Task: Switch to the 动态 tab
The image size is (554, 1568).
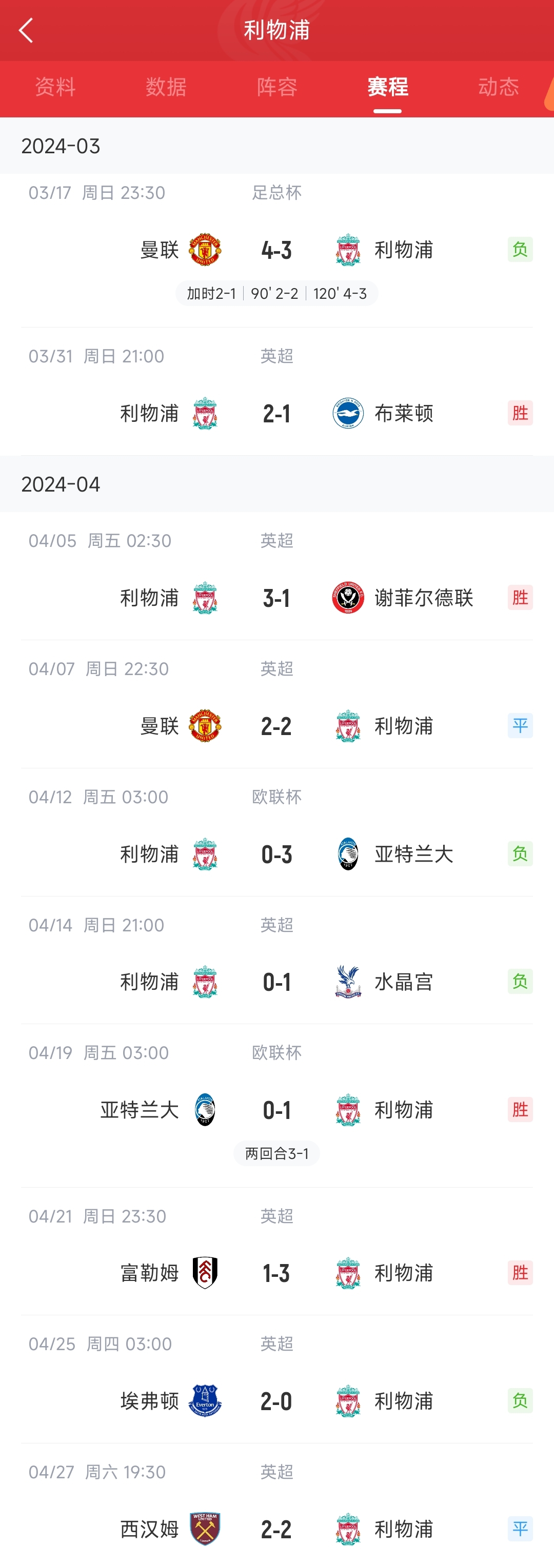Action: point(498,87)
